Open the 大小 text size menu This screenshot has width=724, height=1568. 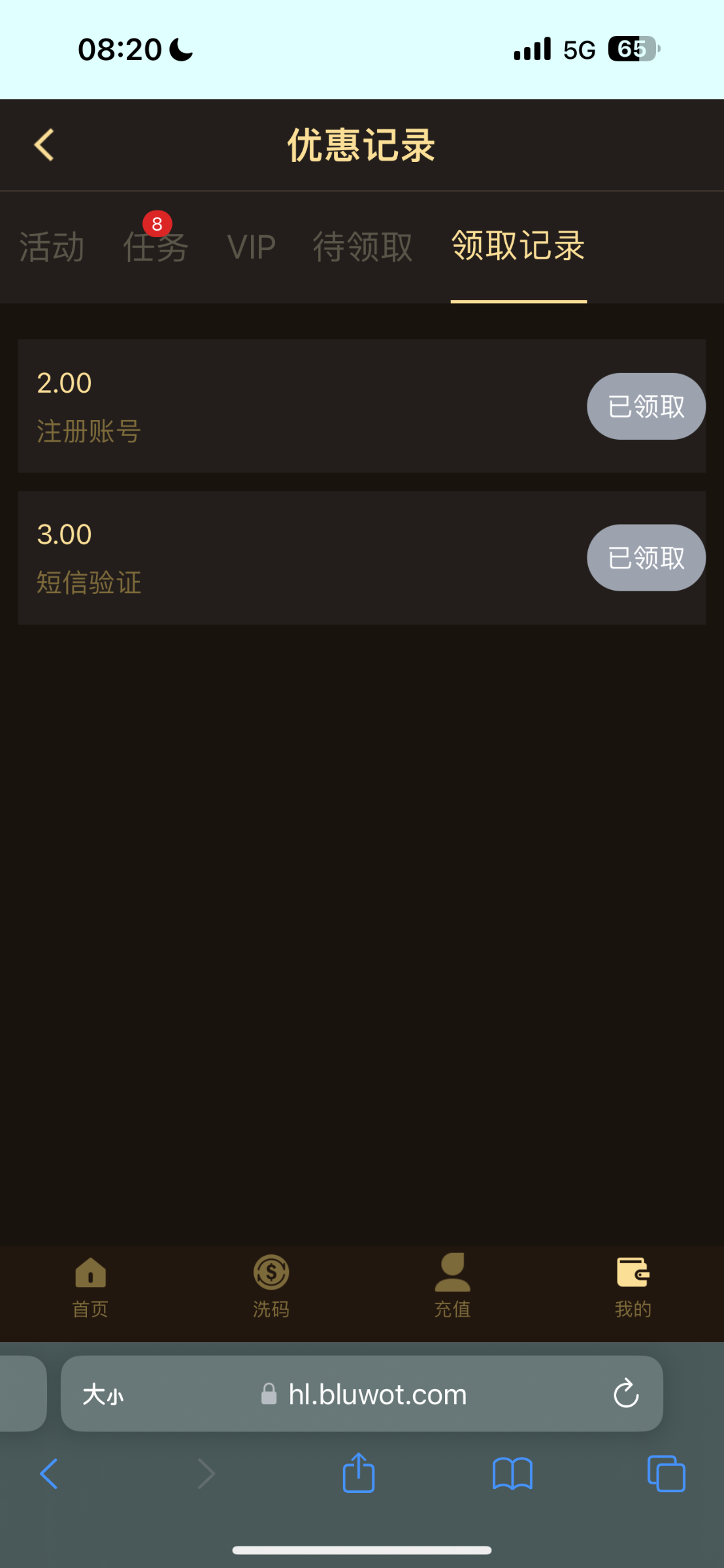click(103, 1394)
